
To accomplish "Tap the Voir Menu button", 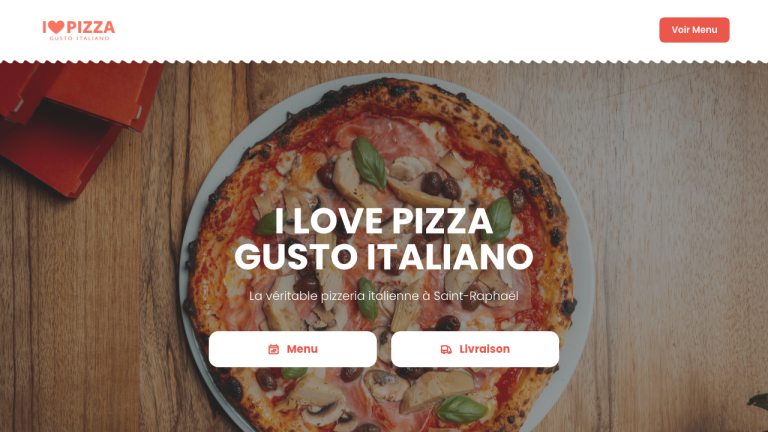I will click(x=694, y=30).
